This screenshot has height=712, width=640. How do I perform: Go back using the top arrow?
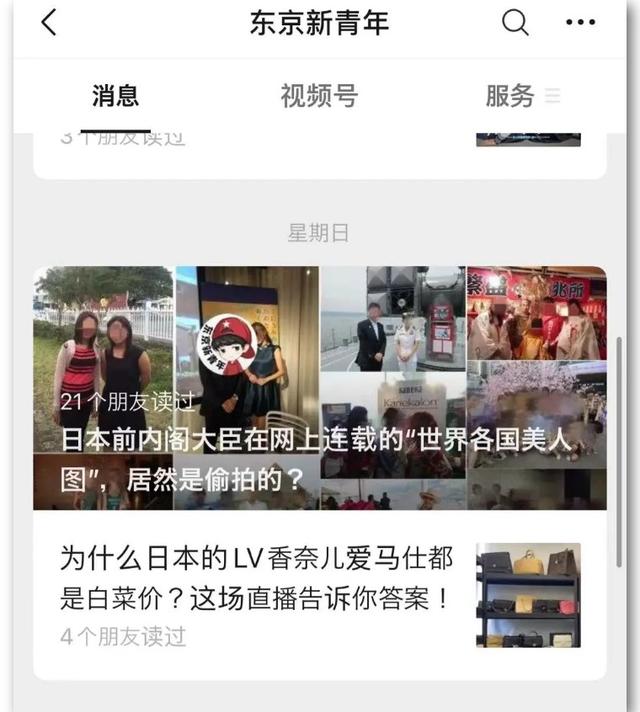[x=48, y=23]
